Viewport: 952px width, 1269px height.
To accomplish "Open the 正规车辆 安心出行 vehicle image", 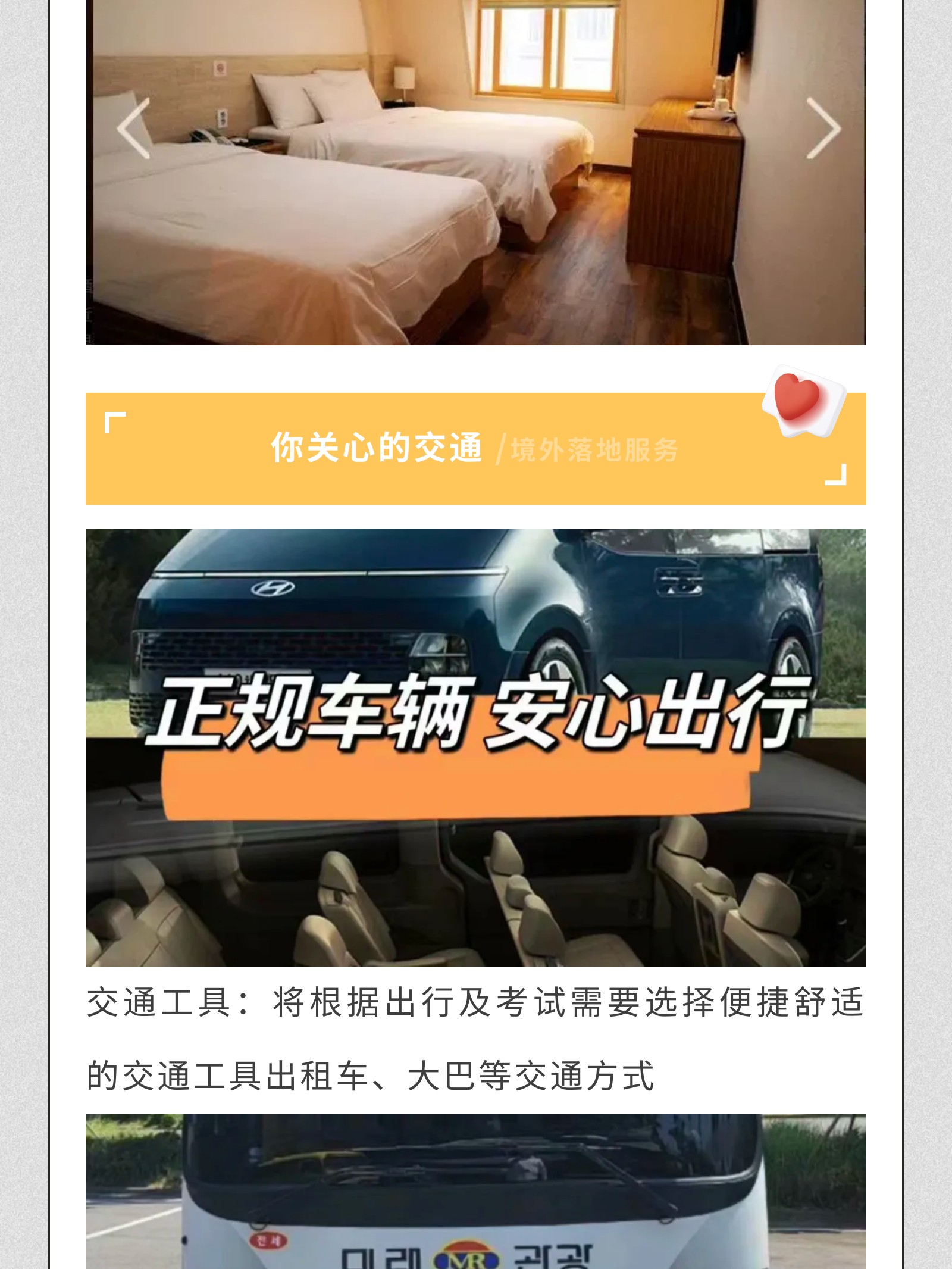I will (475, 747).
